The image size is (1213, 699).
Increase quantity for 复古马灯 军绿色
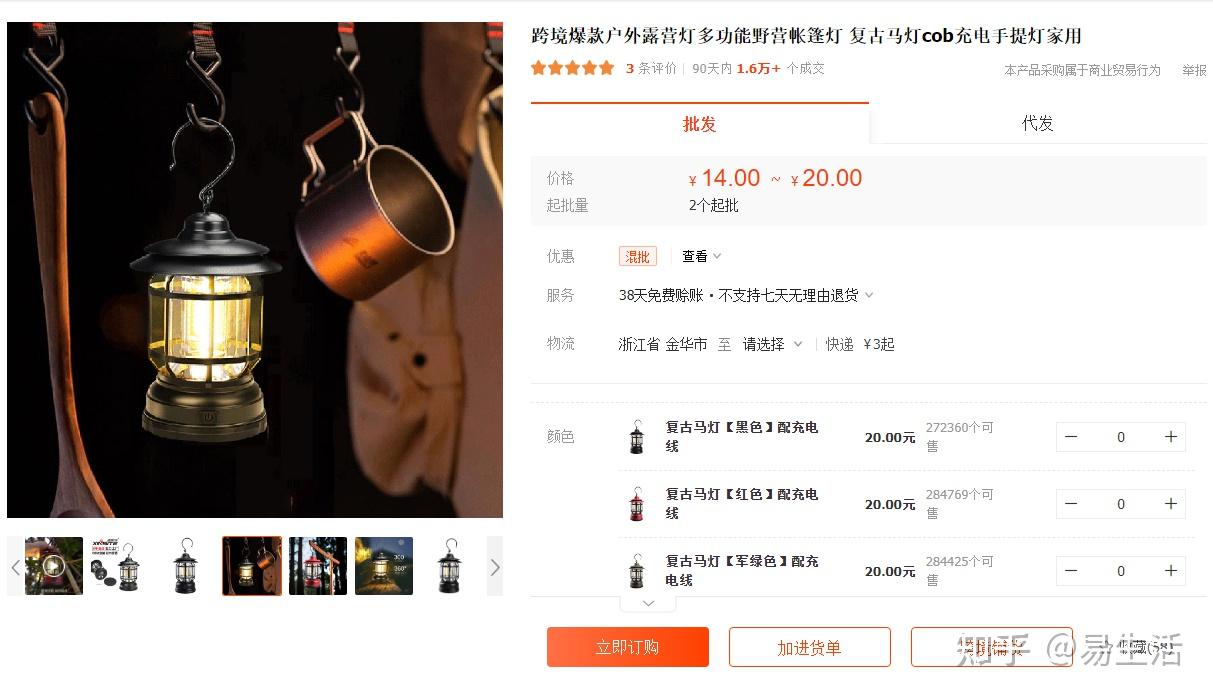[1170, 571]
